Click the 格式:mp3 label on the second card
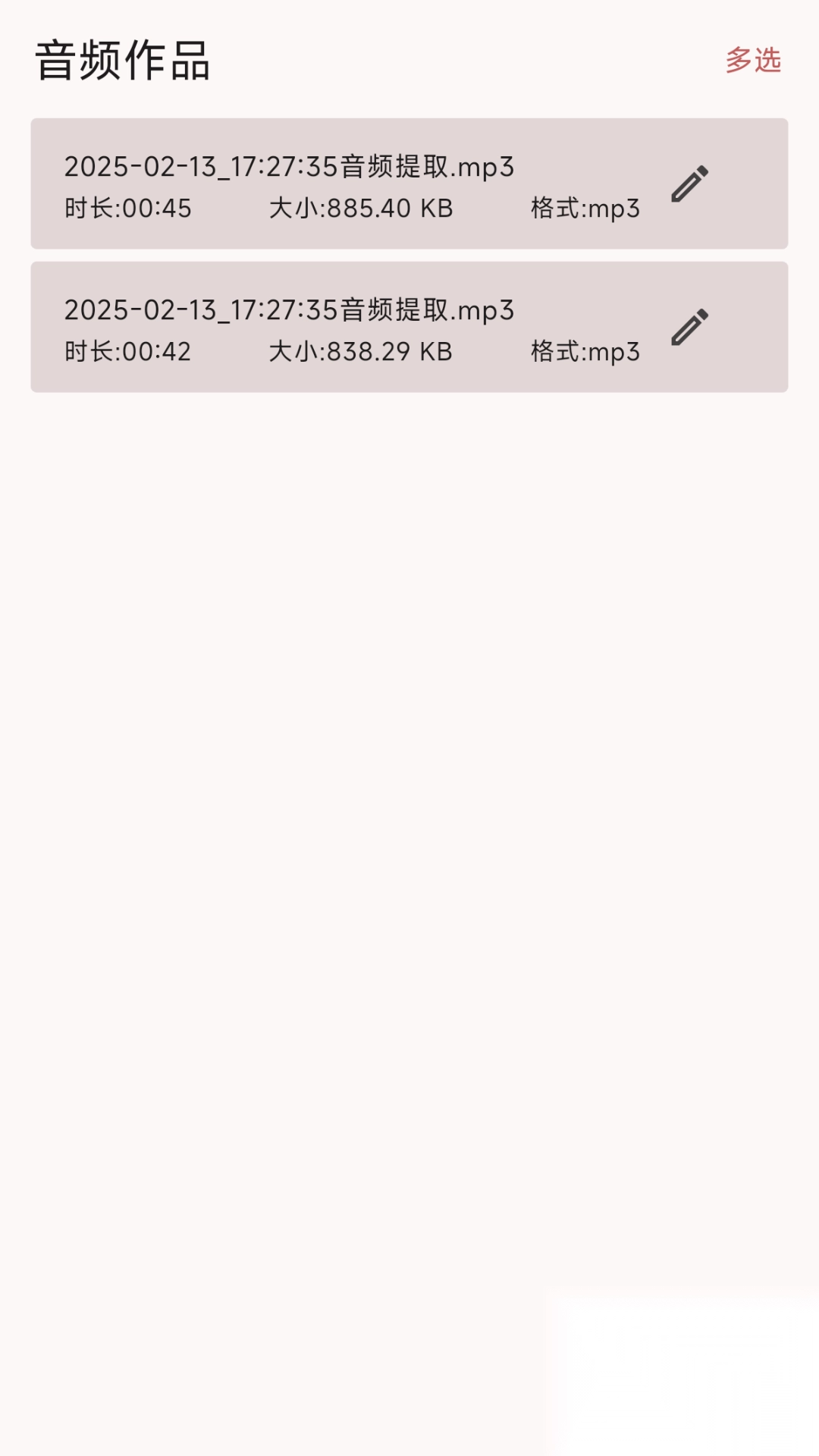This screenshot has height=1456, width=819. point(584,350)
